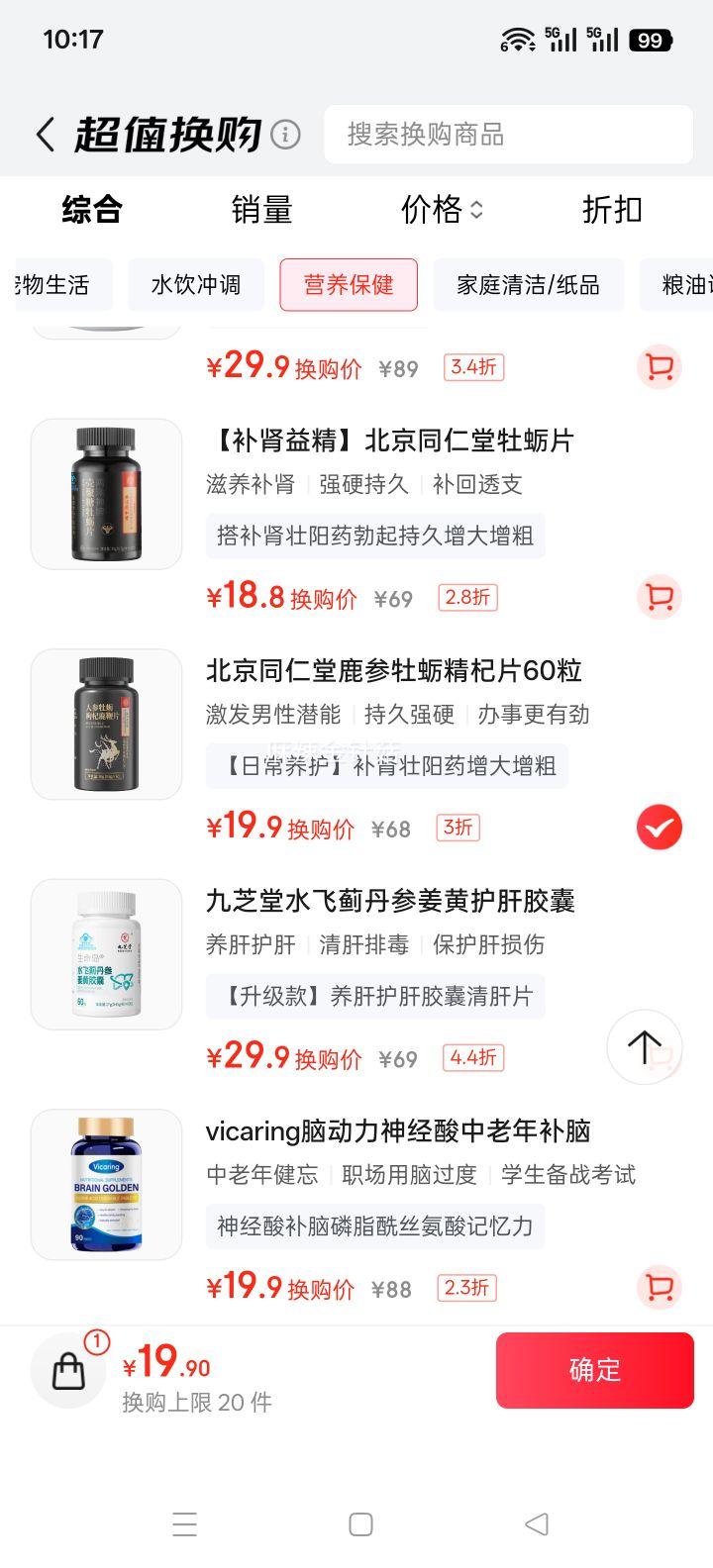Add the ¥29.9 item above 牡蛎片 to cart
This screenshot has height=1568, width=713.
click(659, 367)
